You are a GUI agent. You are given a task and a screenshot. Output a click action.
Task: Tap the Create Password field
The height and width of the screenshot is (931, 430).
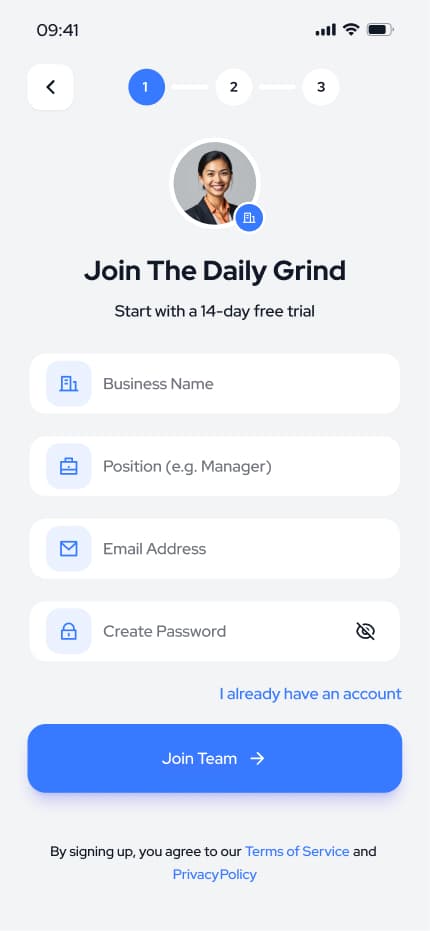(x=214, y=631)
